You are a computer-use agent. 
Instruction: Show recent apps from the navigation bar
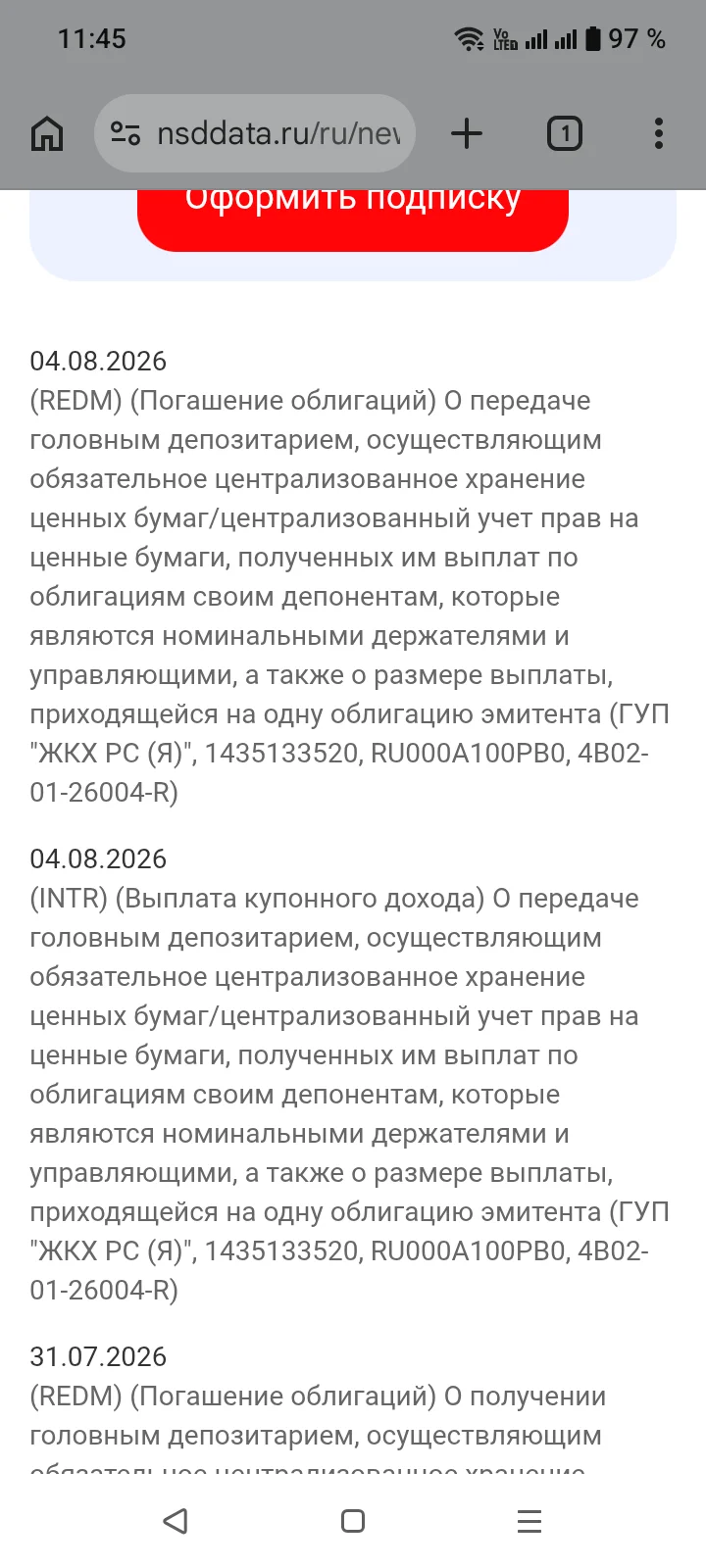pyautogui.click(x=529, y=1521)
